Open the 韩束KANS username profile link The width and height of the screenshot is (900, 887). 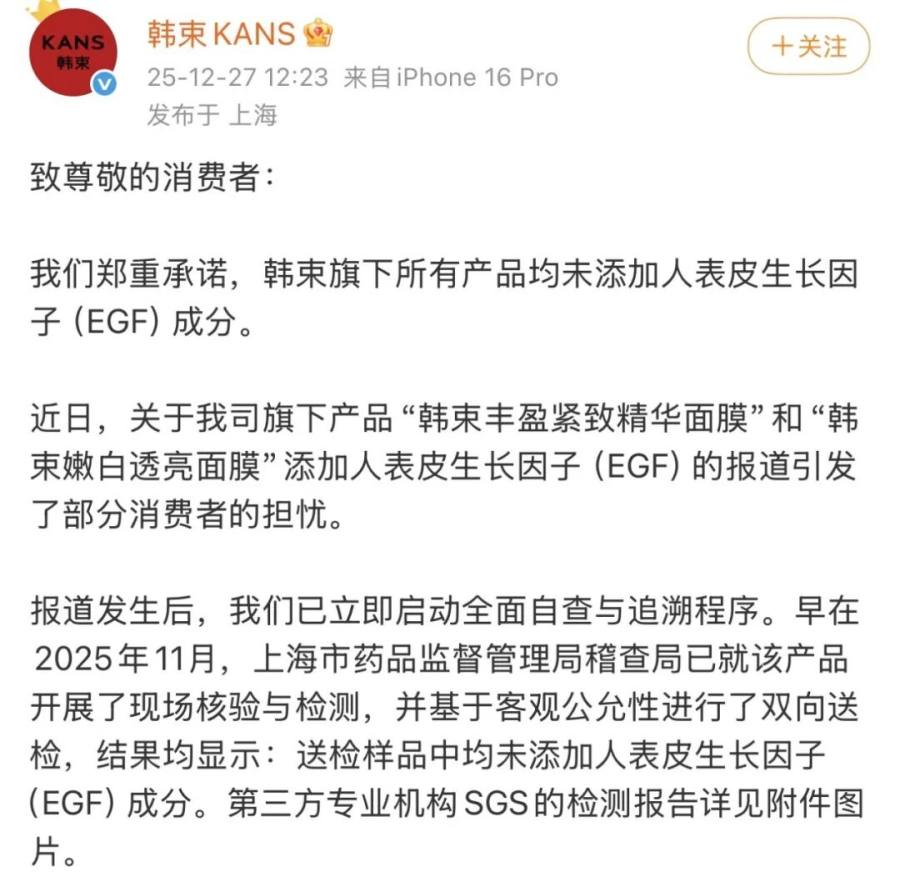[222, 34]
